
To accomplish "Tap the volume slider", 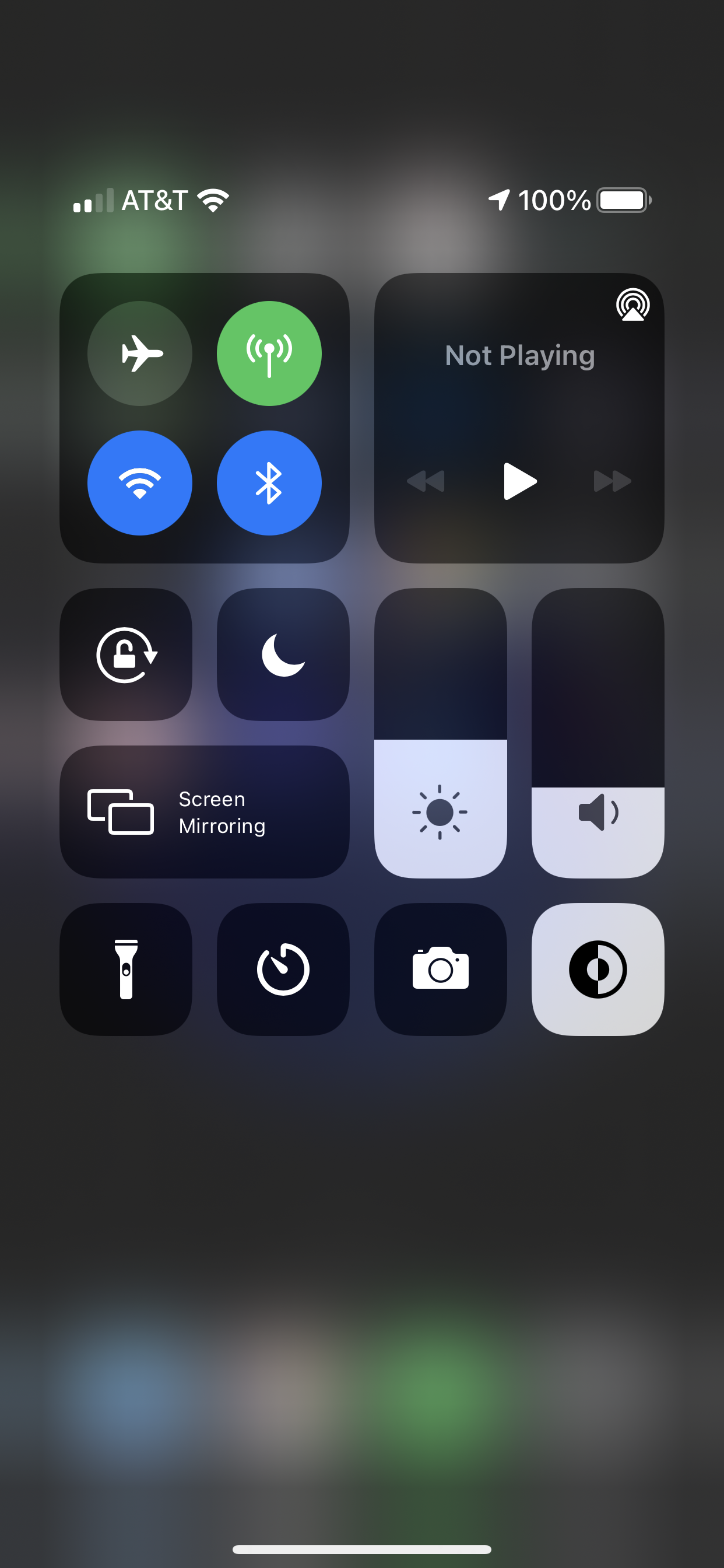I will (598, 733).
